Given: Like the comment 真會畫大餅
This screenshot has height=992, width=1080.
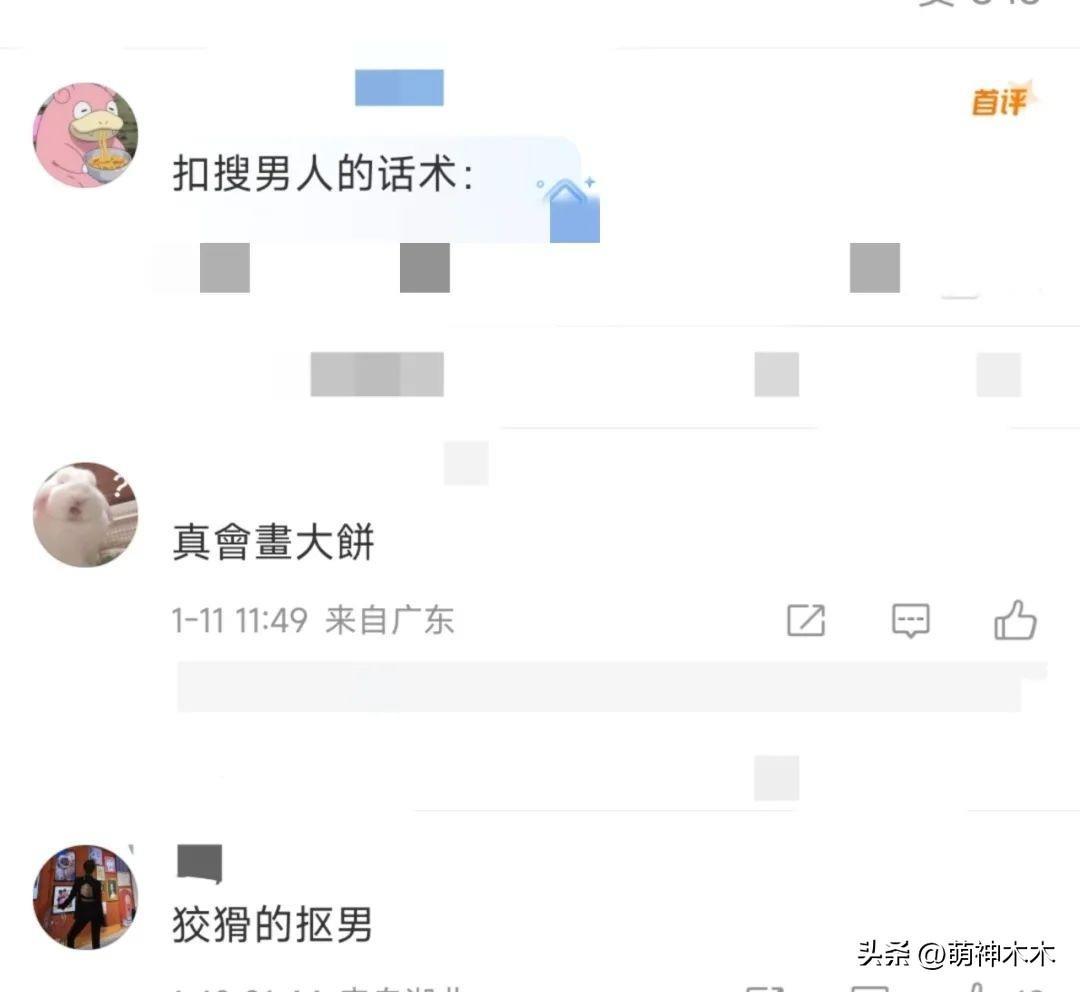Looking at the screenshot, I should [1015, 621].
